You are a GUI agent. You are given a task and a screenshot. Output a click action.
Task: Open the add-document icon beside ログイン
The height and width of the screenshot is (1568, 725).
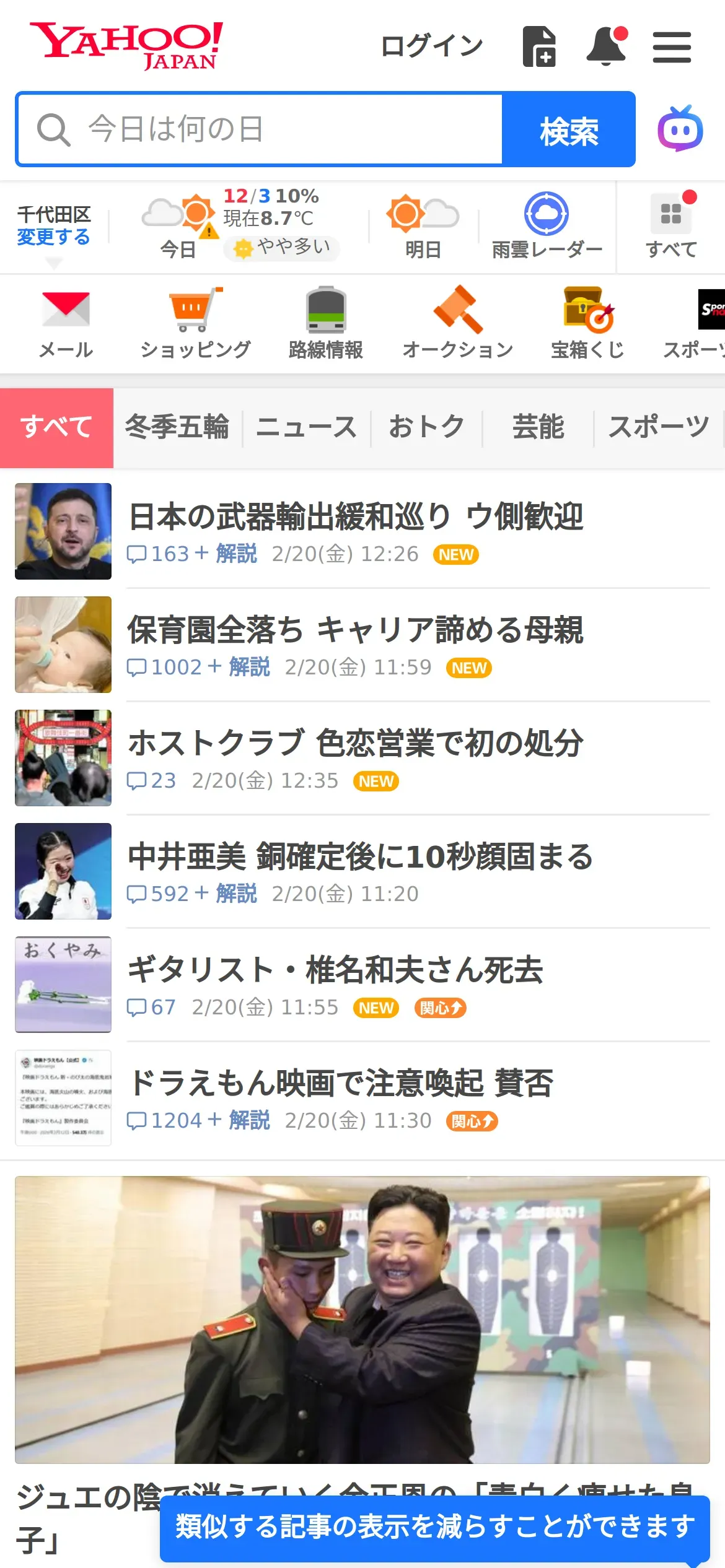[x=539, y=46]
